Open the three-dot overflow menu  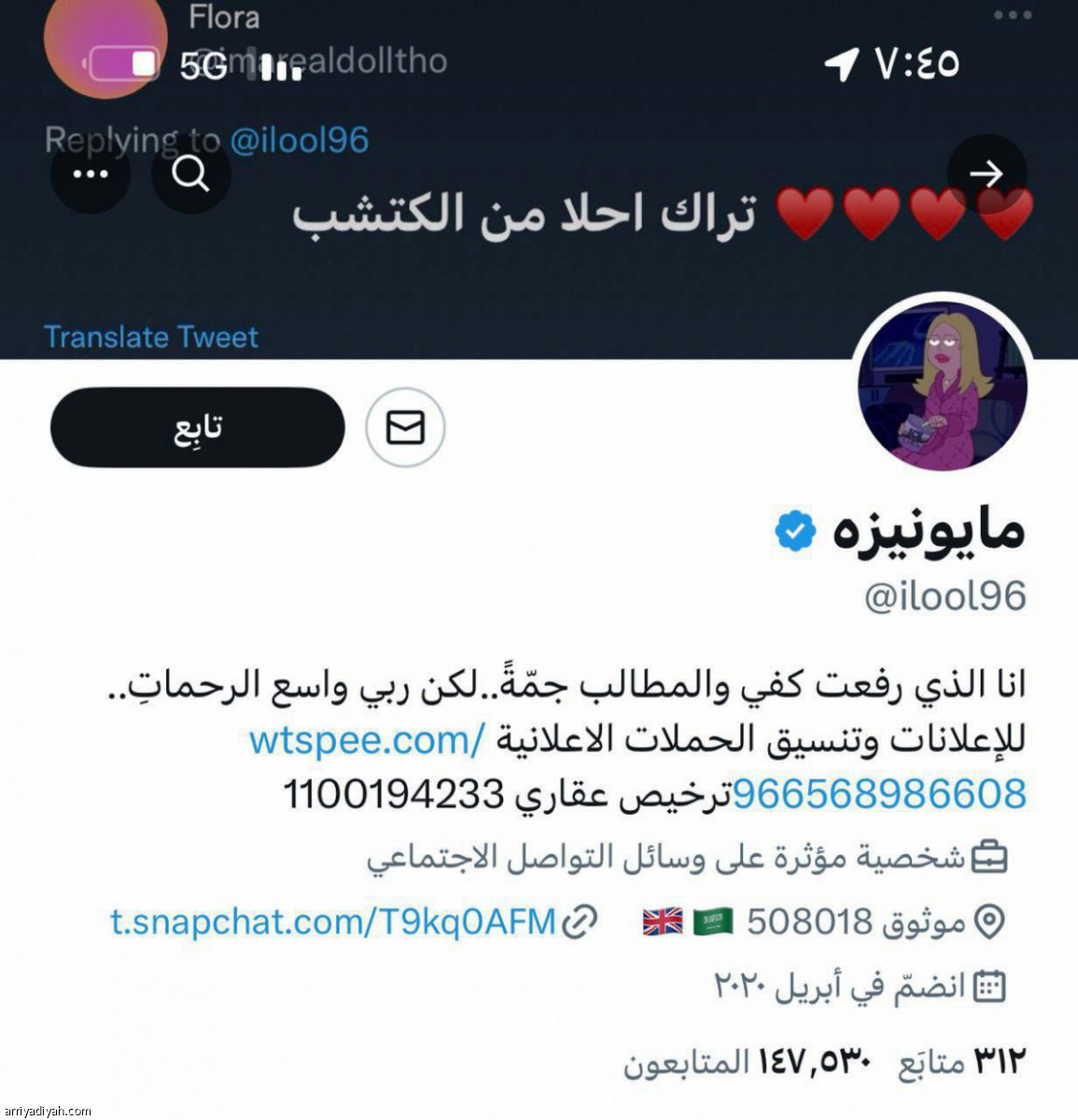91,174
